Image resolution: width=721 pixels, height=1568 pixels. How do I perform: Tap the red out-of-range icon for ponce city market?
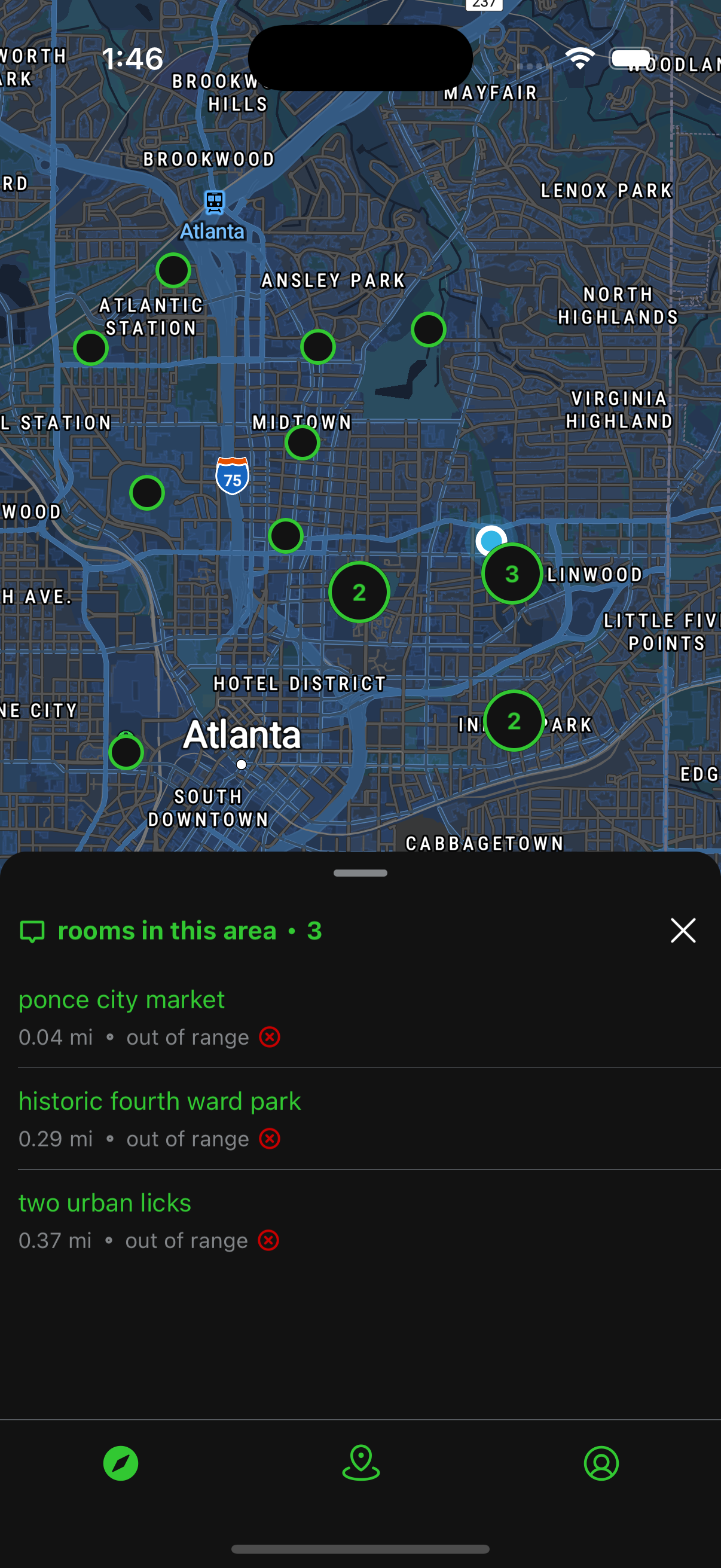click(x=270, y=1036)
